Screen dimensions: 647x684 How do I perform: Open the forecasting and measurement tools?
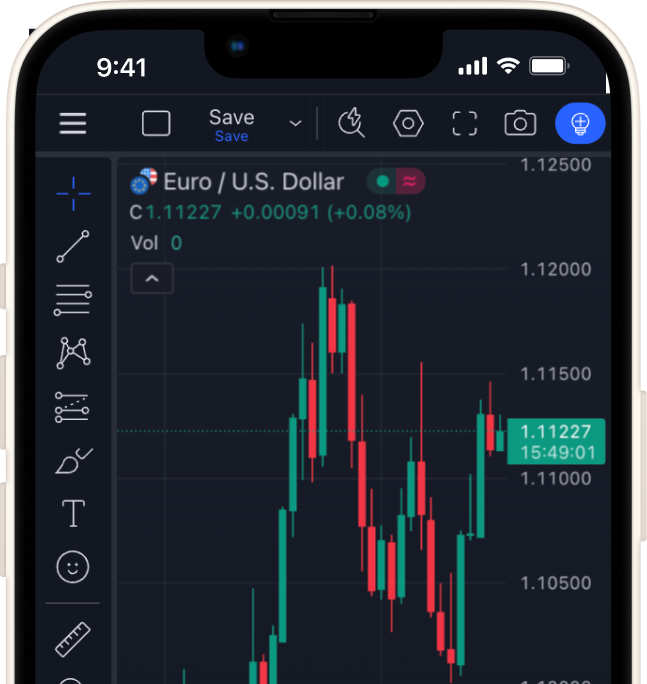(x=73, y=406)
